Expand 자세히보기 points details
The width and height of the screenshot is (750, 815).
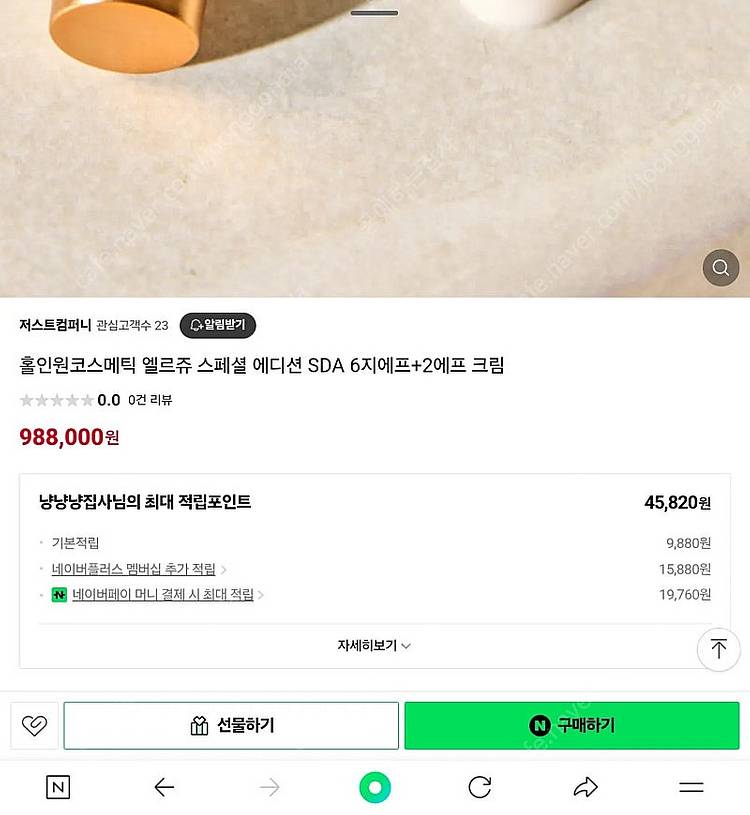pyautogui.click(x=371, y=645)
